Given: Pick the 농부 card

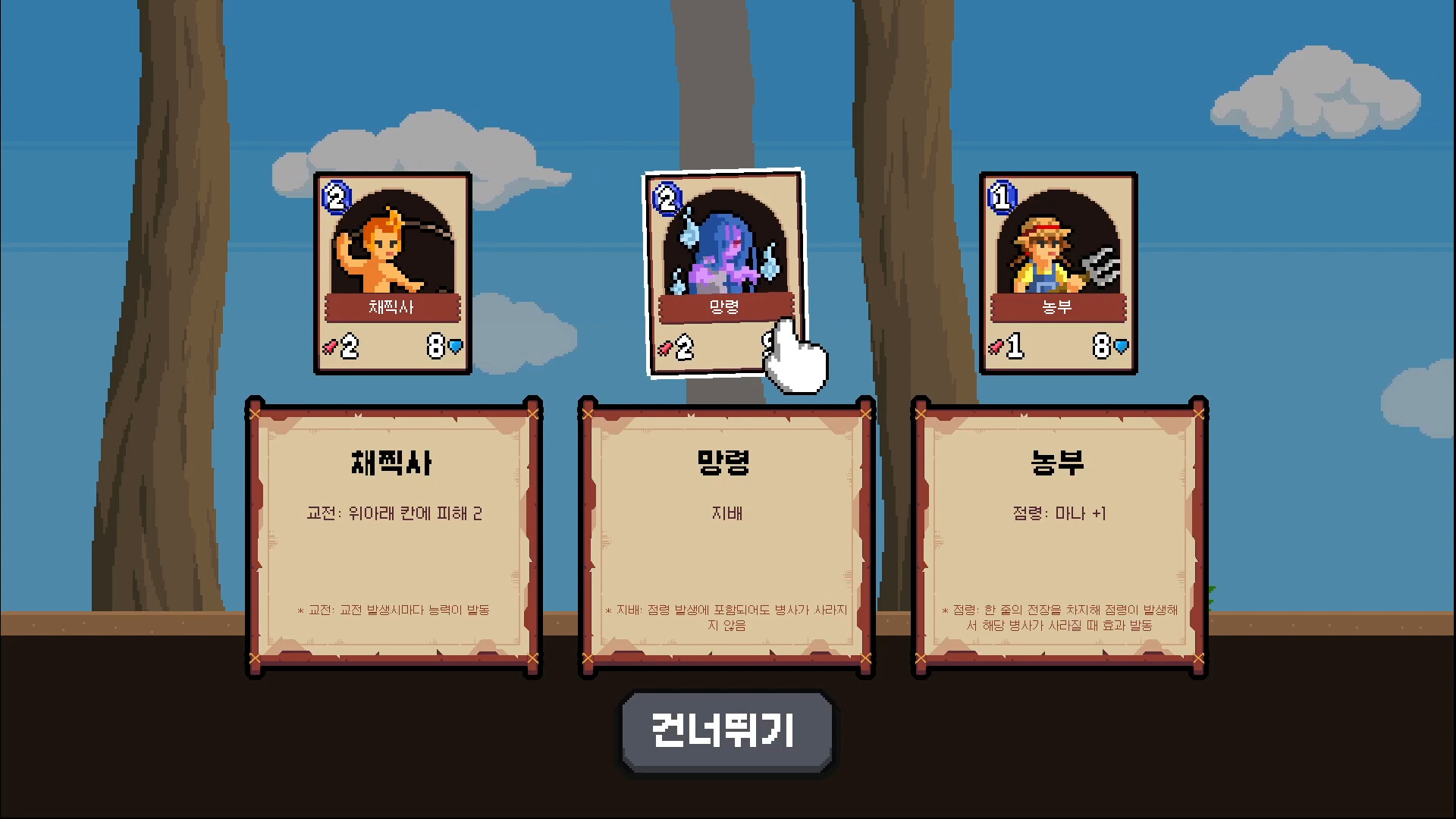Looking at the screenshot, I should point(1059,273).
